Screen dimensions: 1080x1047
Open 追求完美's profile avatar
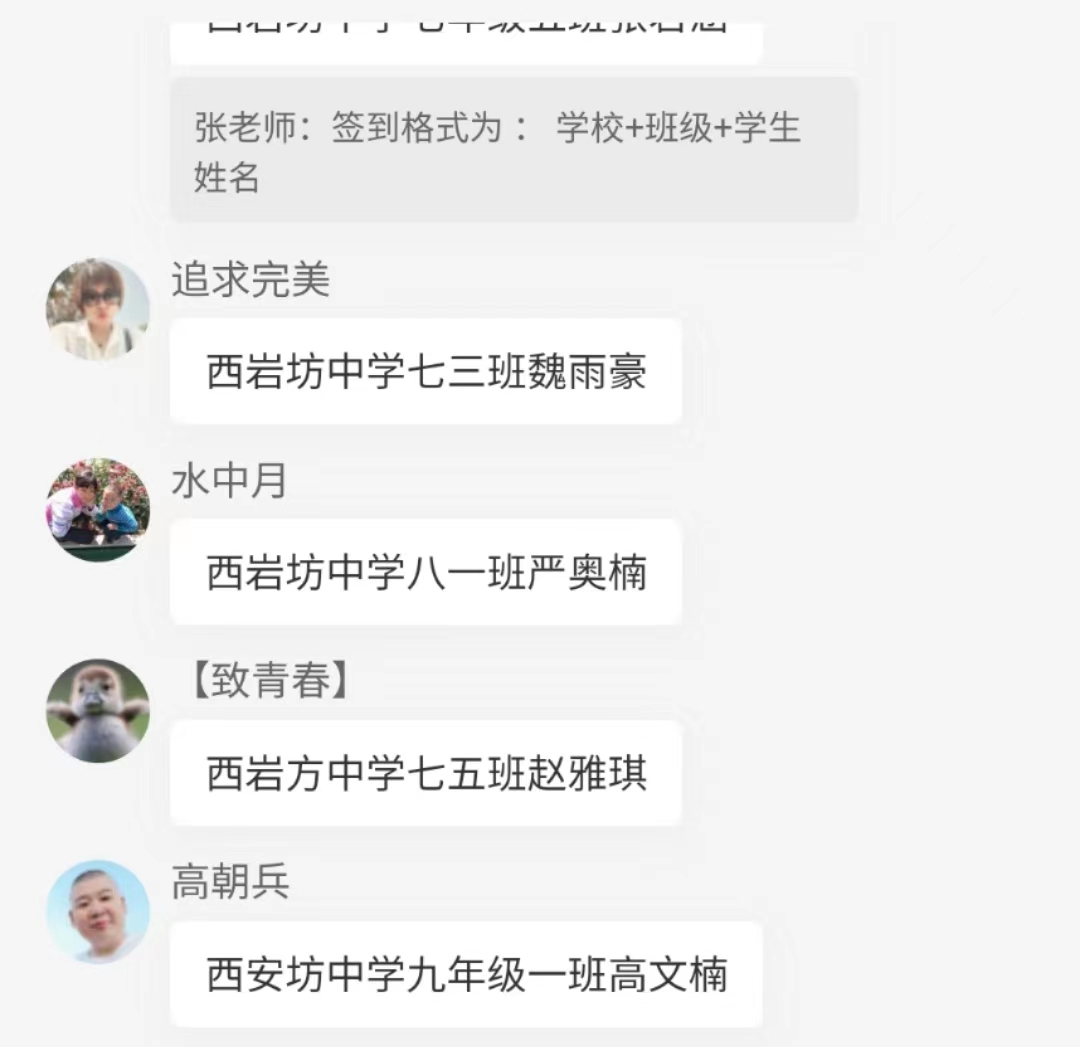[98, 309]
